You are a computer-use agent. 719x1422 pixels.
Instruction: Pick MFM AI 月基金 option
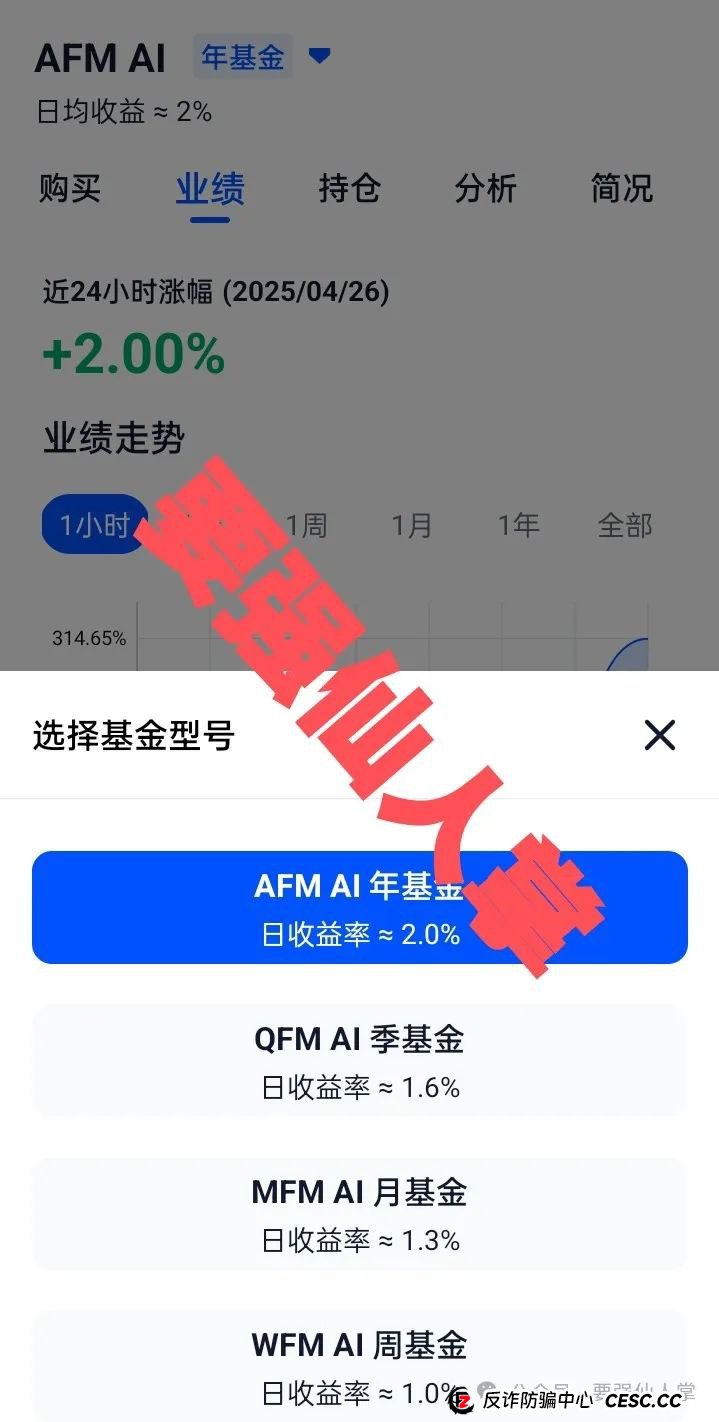click(359, 1213)
